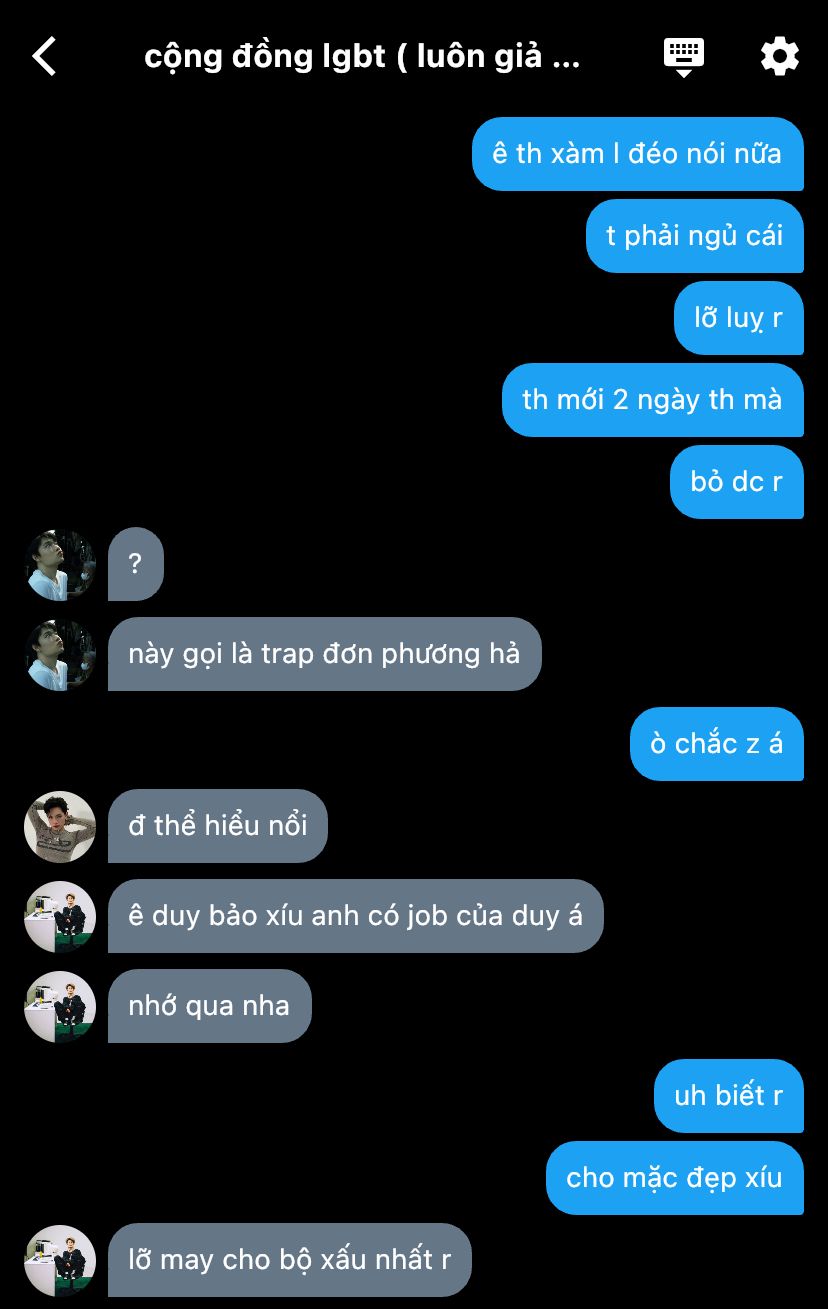Viewport: 828px width, 1309px height.
Task: Open sender's avatar beside the "?" message
Action: tap(60, 565)
